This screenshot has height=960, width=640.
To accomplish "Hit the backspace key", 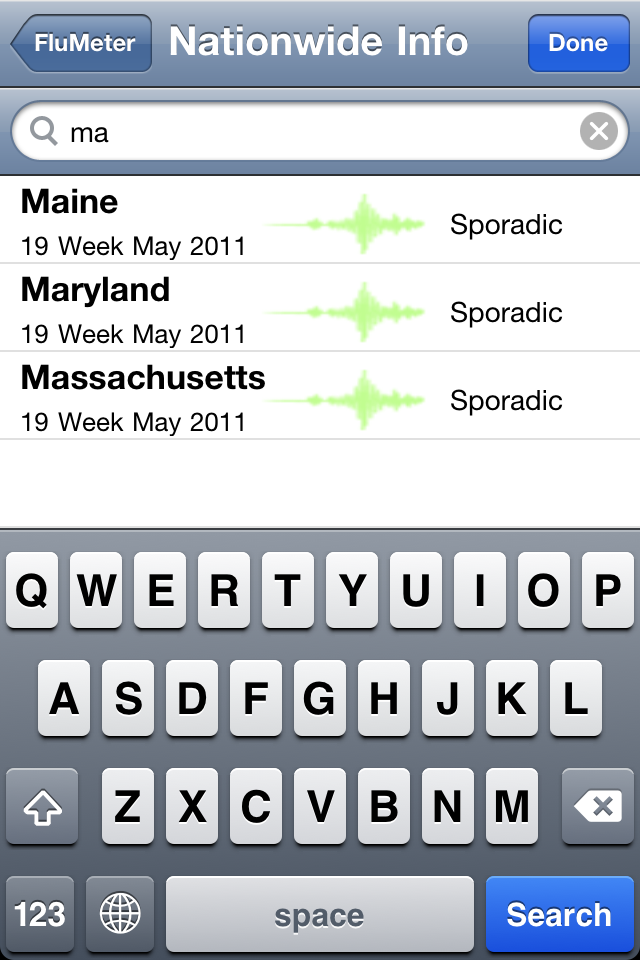I will (x=597, y=807).
